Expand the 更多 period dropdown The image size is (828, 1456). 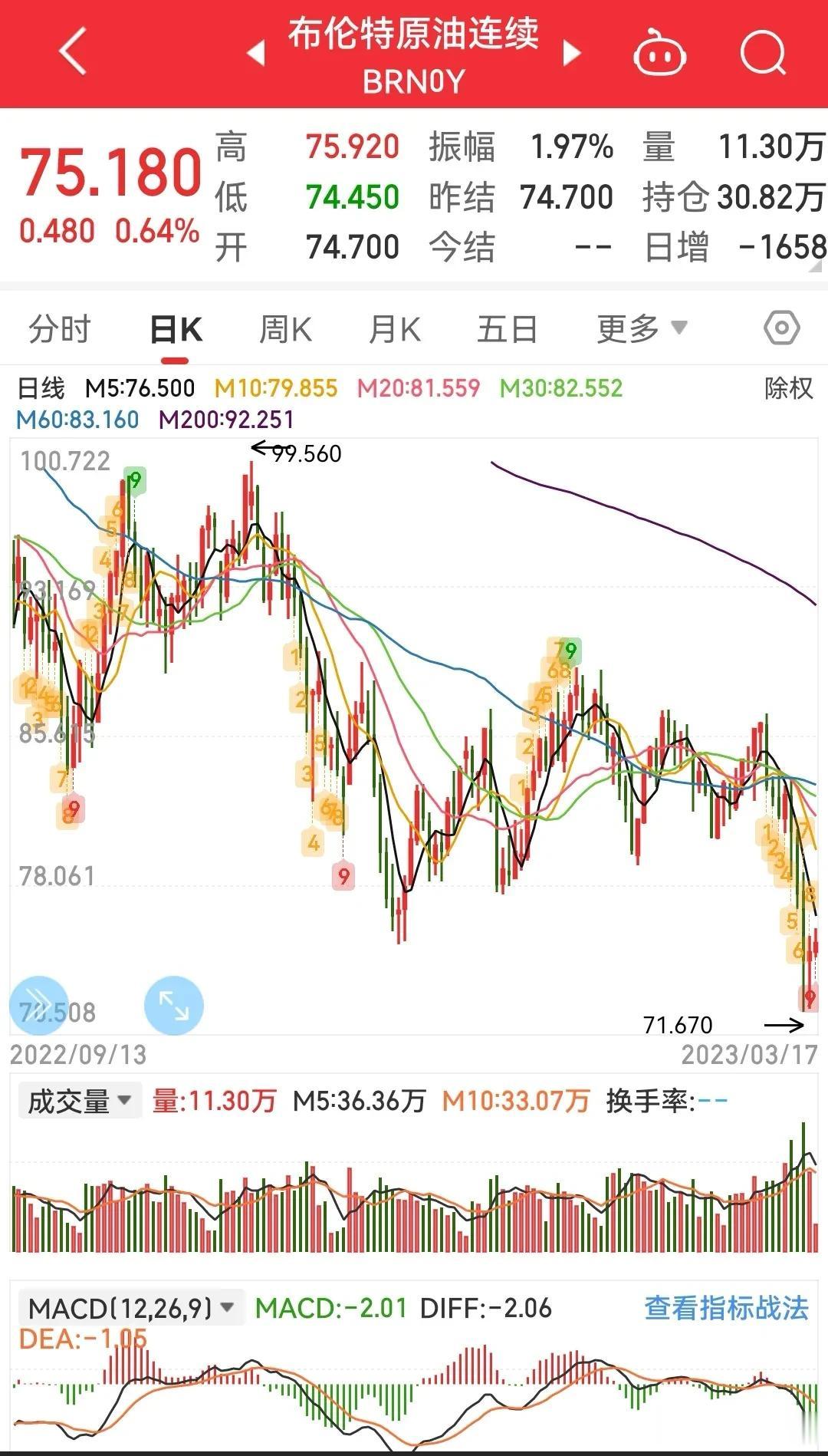(641, 329)
